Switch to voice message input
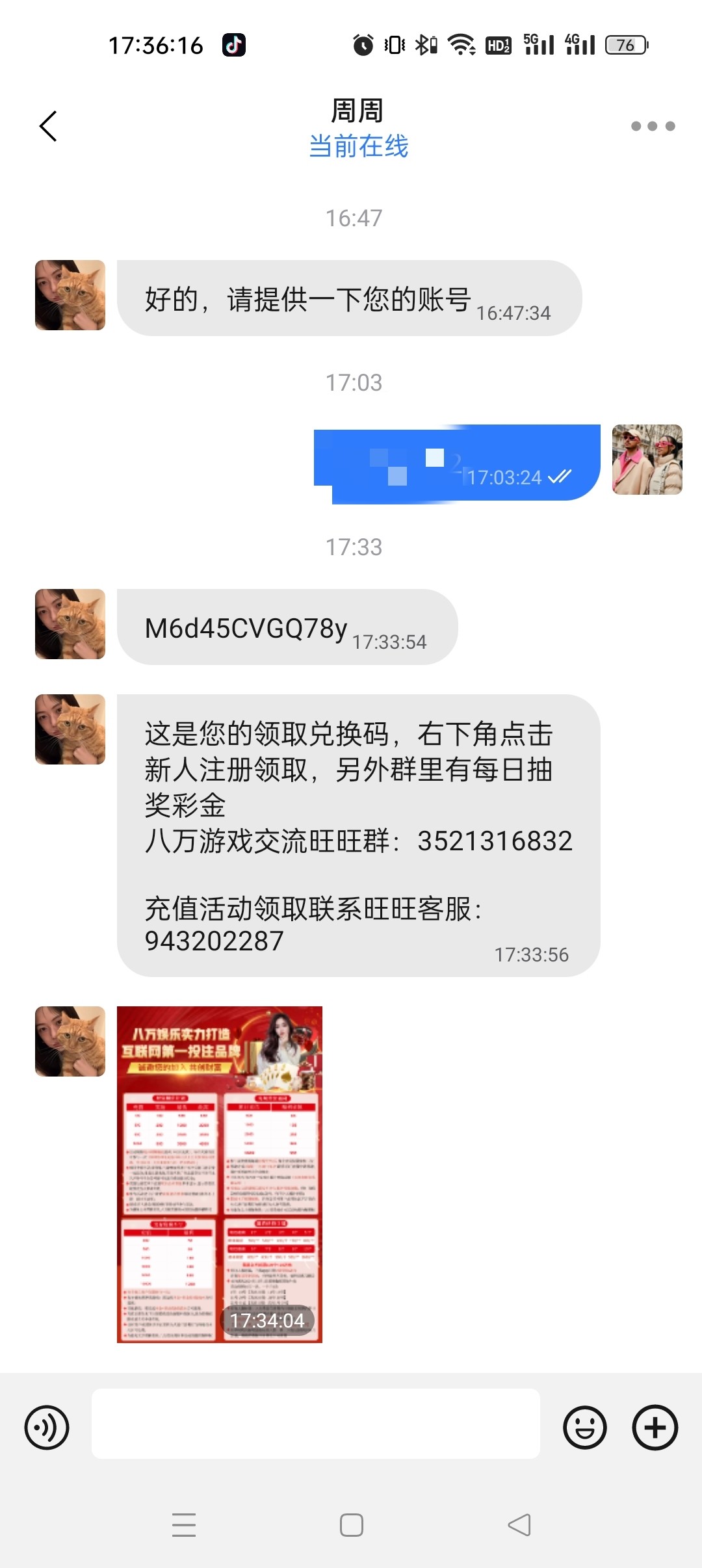702x1568 pixels. [x=47, y=1428]
